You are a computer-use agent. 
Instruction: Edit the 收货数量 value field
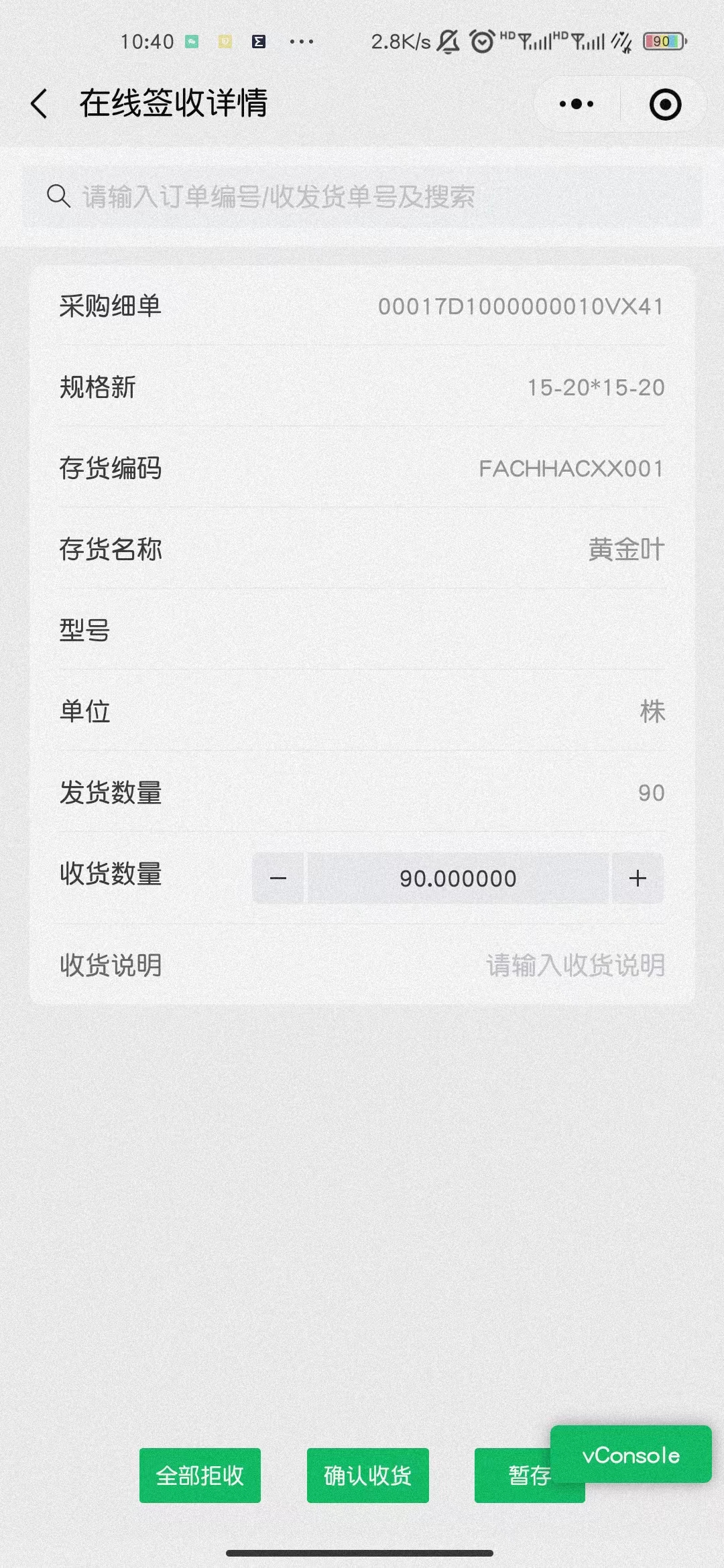458,878
